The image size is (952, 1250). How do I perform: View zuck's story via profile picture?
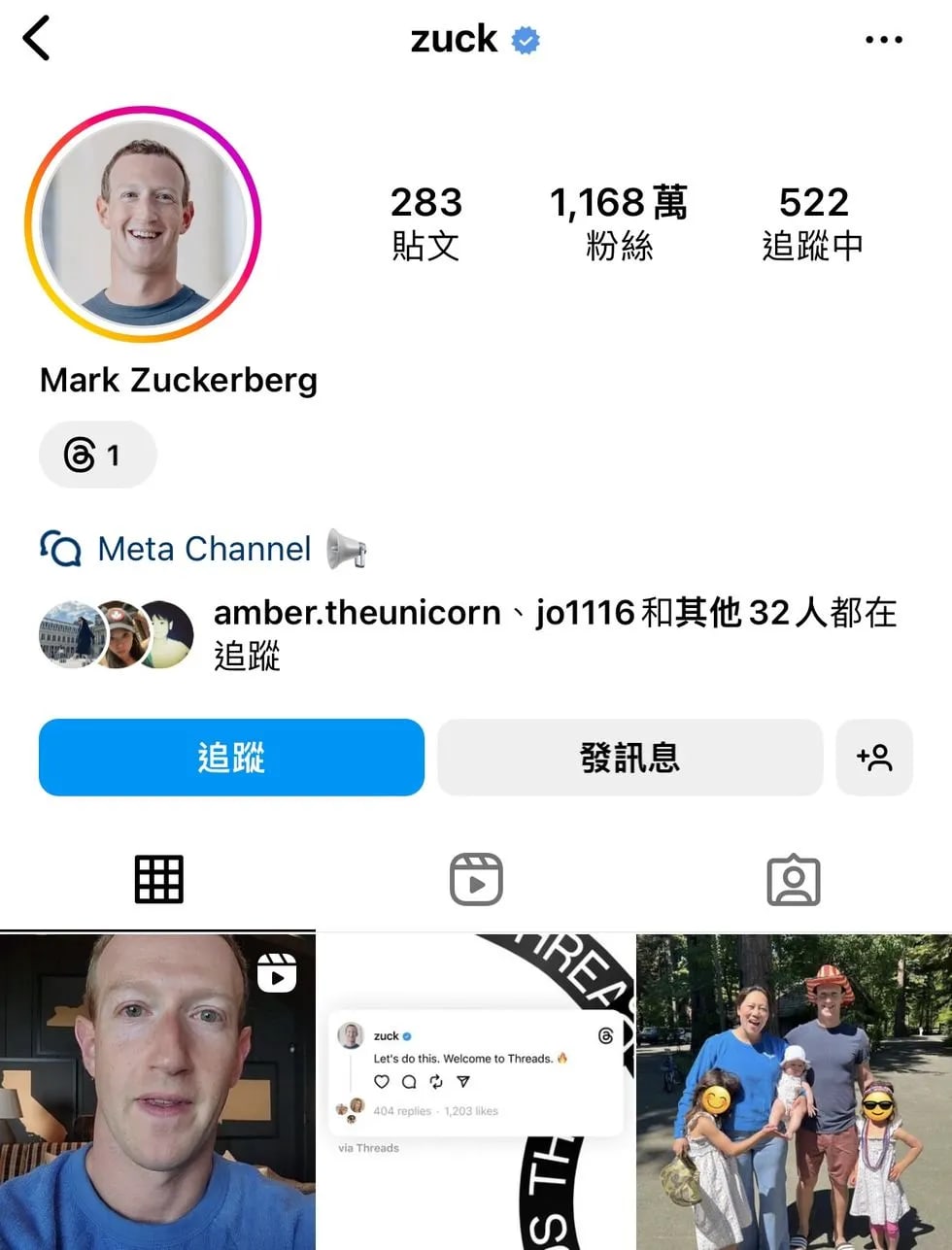pyautogui.click(x=143, y=224)
